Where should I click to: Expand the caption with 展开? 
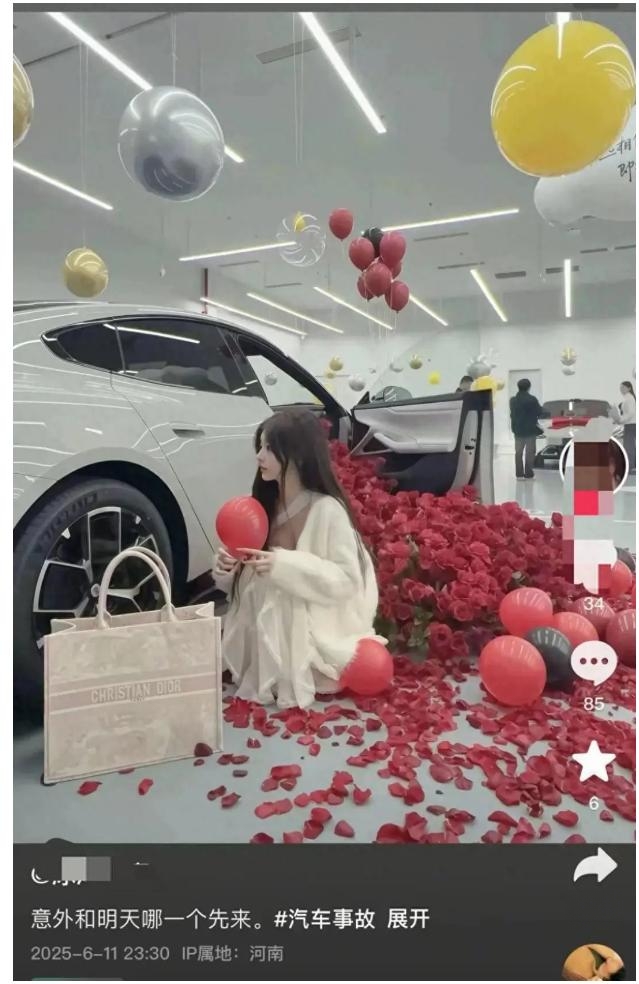(x=408, y=919)
